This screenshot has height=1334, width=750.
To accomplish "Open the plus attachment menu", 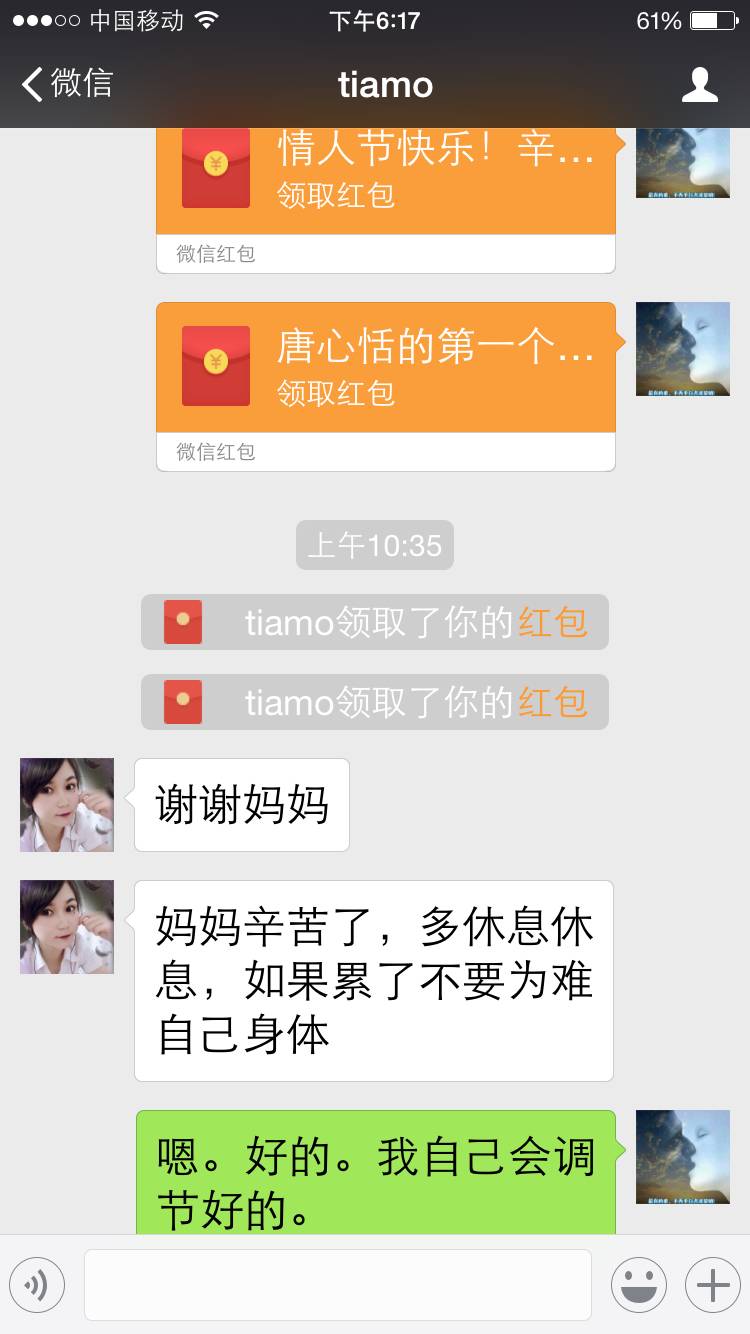I will tap(712, 1285).
